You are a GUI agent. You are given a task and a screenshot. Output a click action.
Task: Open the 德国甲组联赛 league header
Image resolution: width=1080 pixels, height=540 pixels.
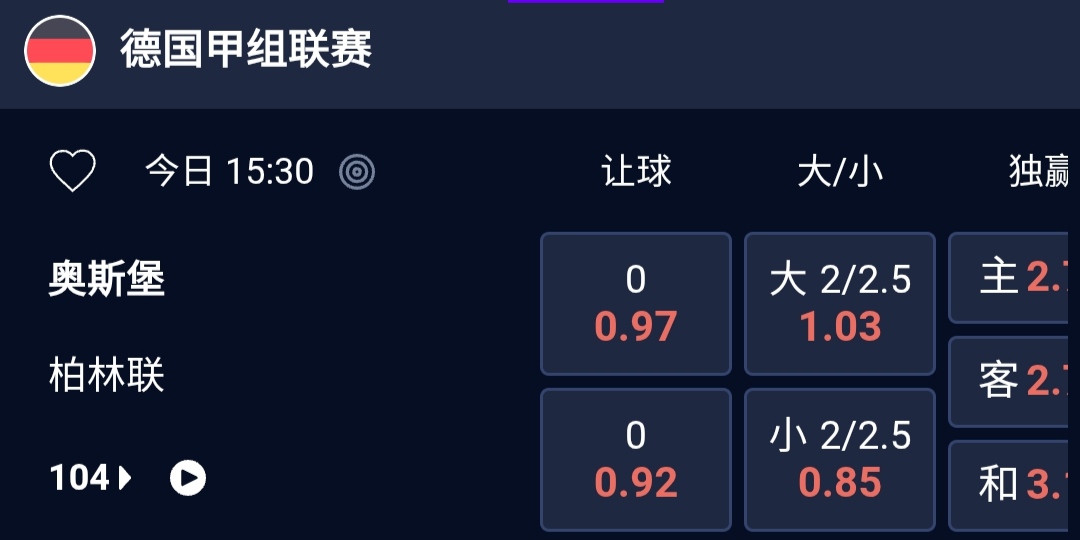[x=246, y=50]
